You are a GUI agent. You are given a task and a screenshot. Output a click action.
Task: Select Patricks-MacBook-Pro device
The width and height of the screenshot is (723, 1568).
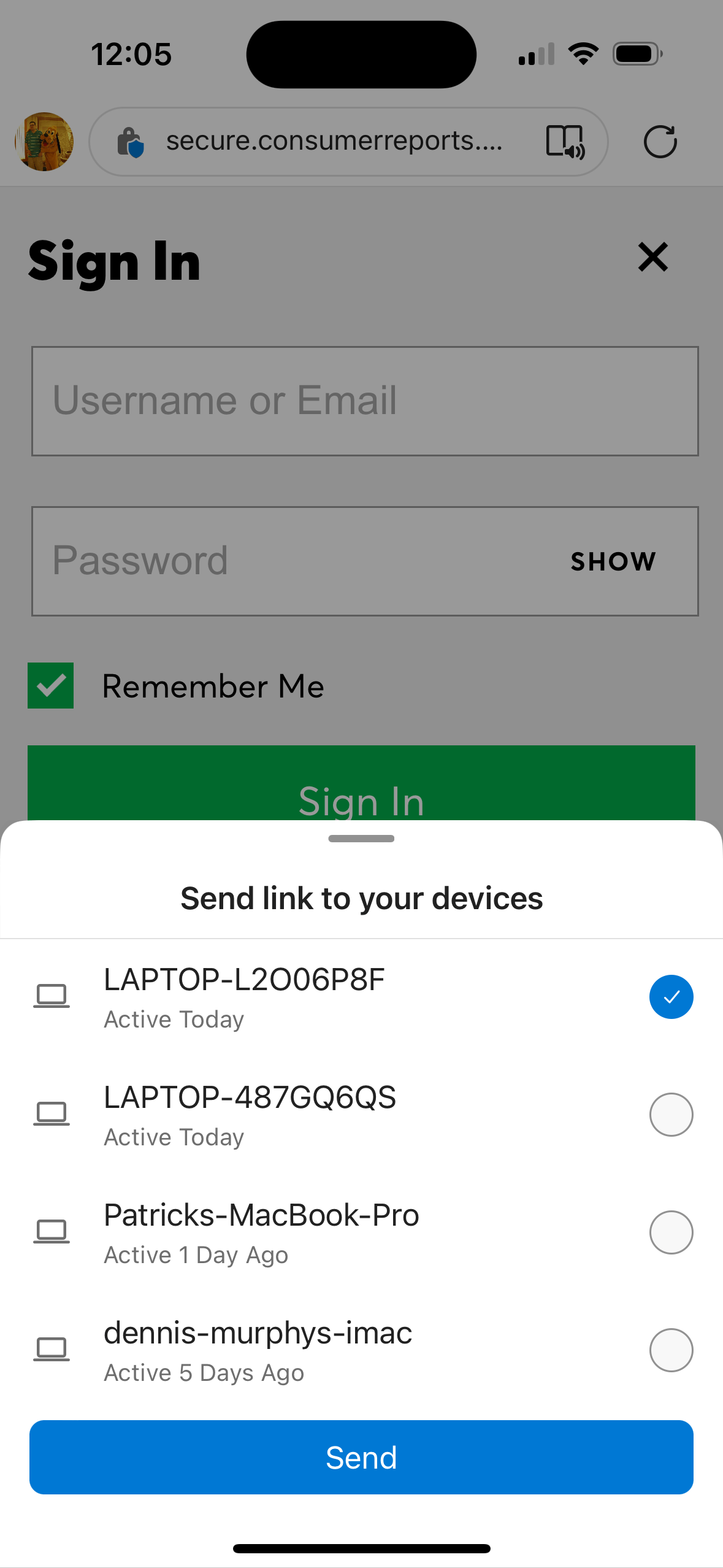click(x=671, y=1232)
